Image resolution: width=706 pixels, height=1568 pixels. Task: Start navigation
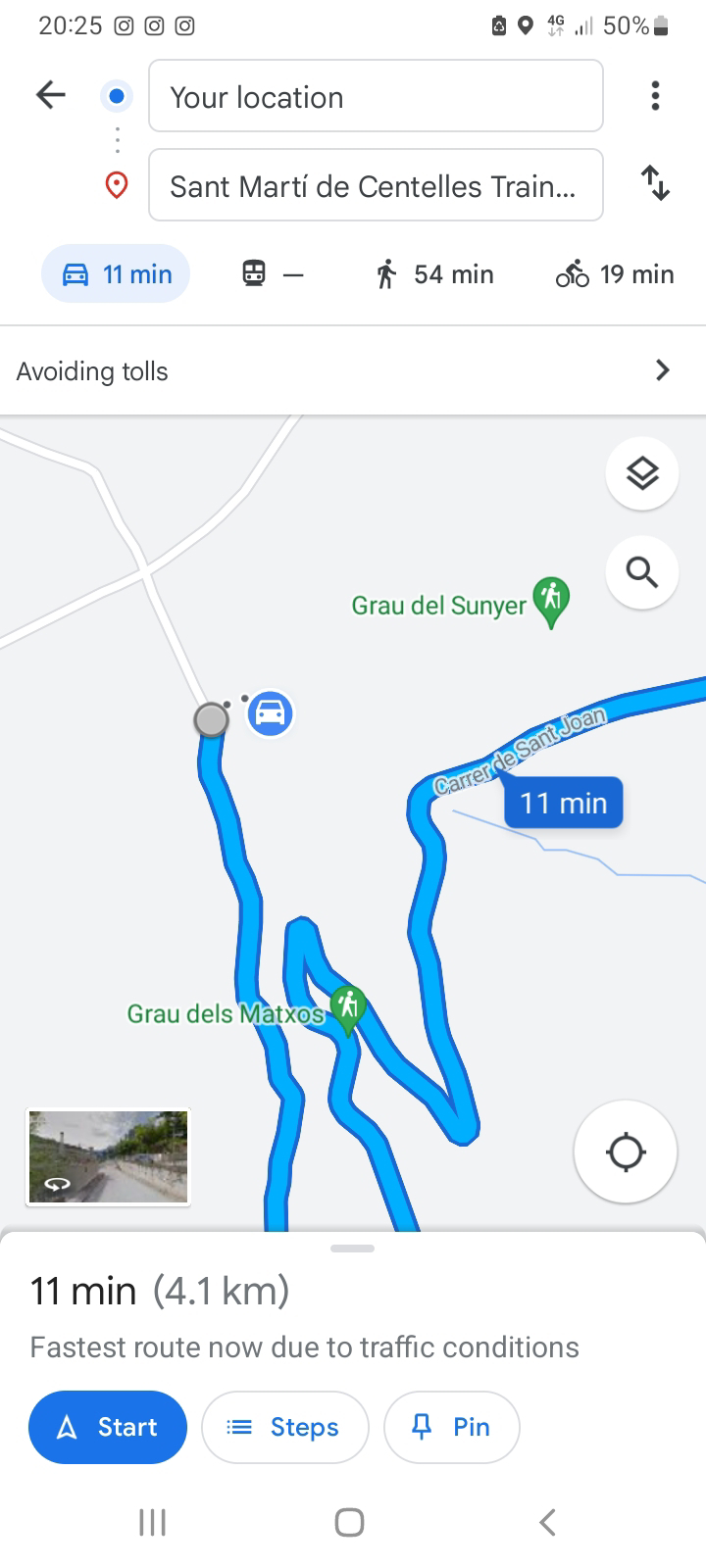click(x=108, y=1427)
